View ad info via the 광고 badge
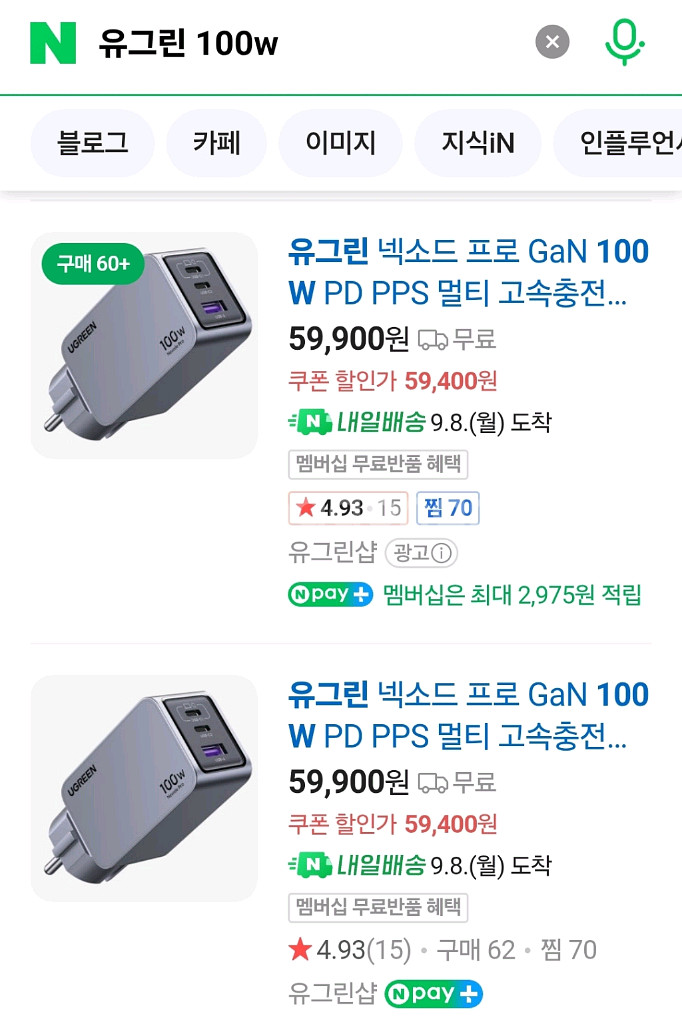This screenshot has width=682, height=1024. pos(421,552)
